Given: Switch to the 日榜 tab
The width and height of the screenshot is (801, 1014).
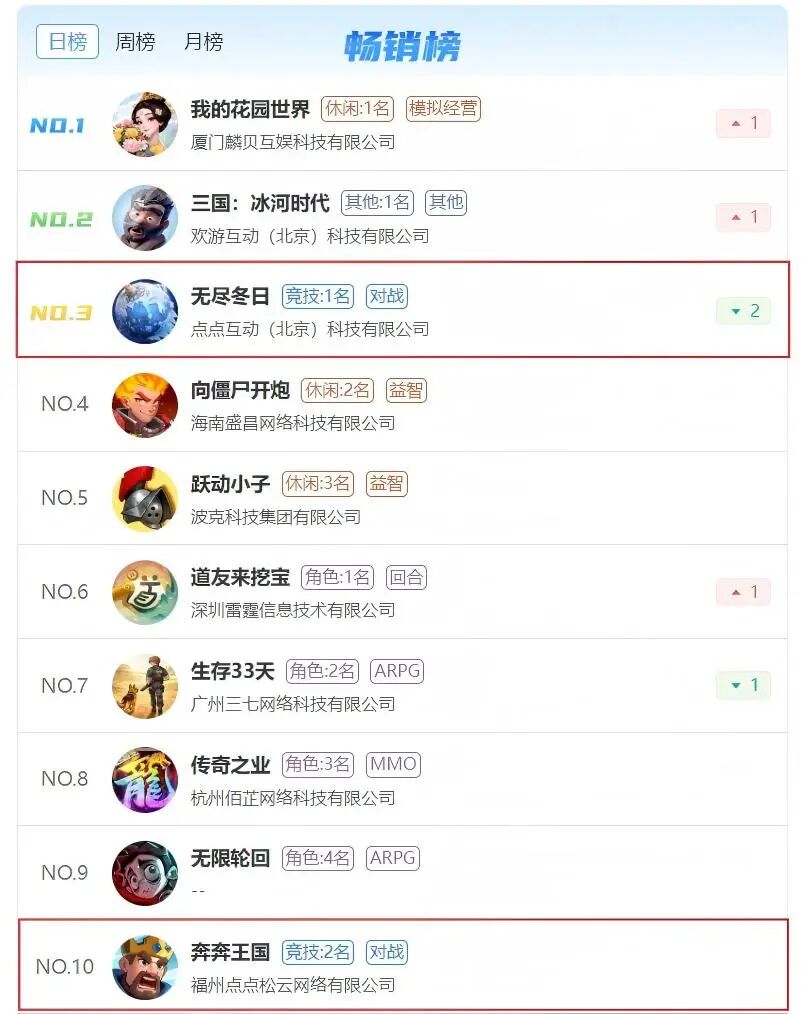Looking at the screenshot, I should coord(67,42).
